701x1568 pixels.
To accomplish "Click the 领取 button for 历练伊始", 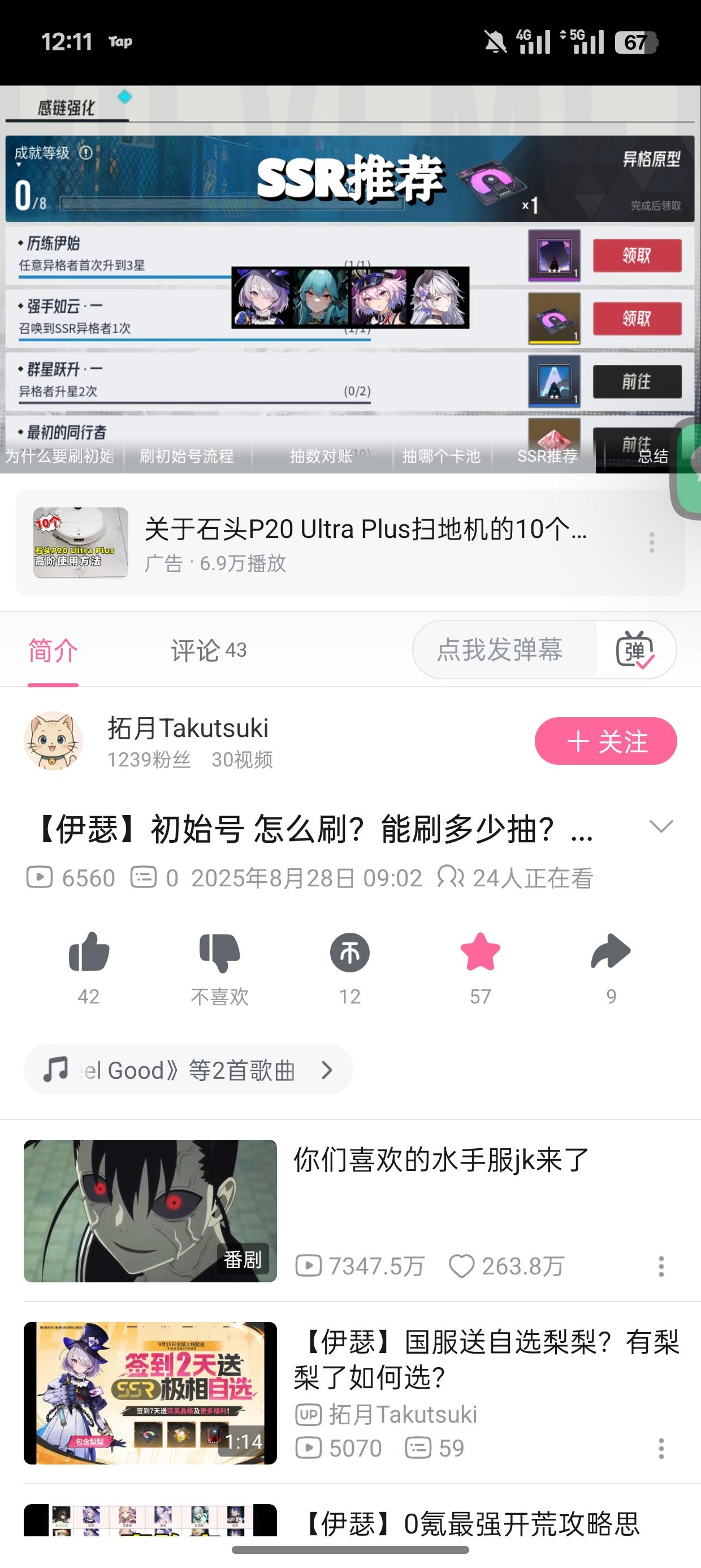I will 637,256.
